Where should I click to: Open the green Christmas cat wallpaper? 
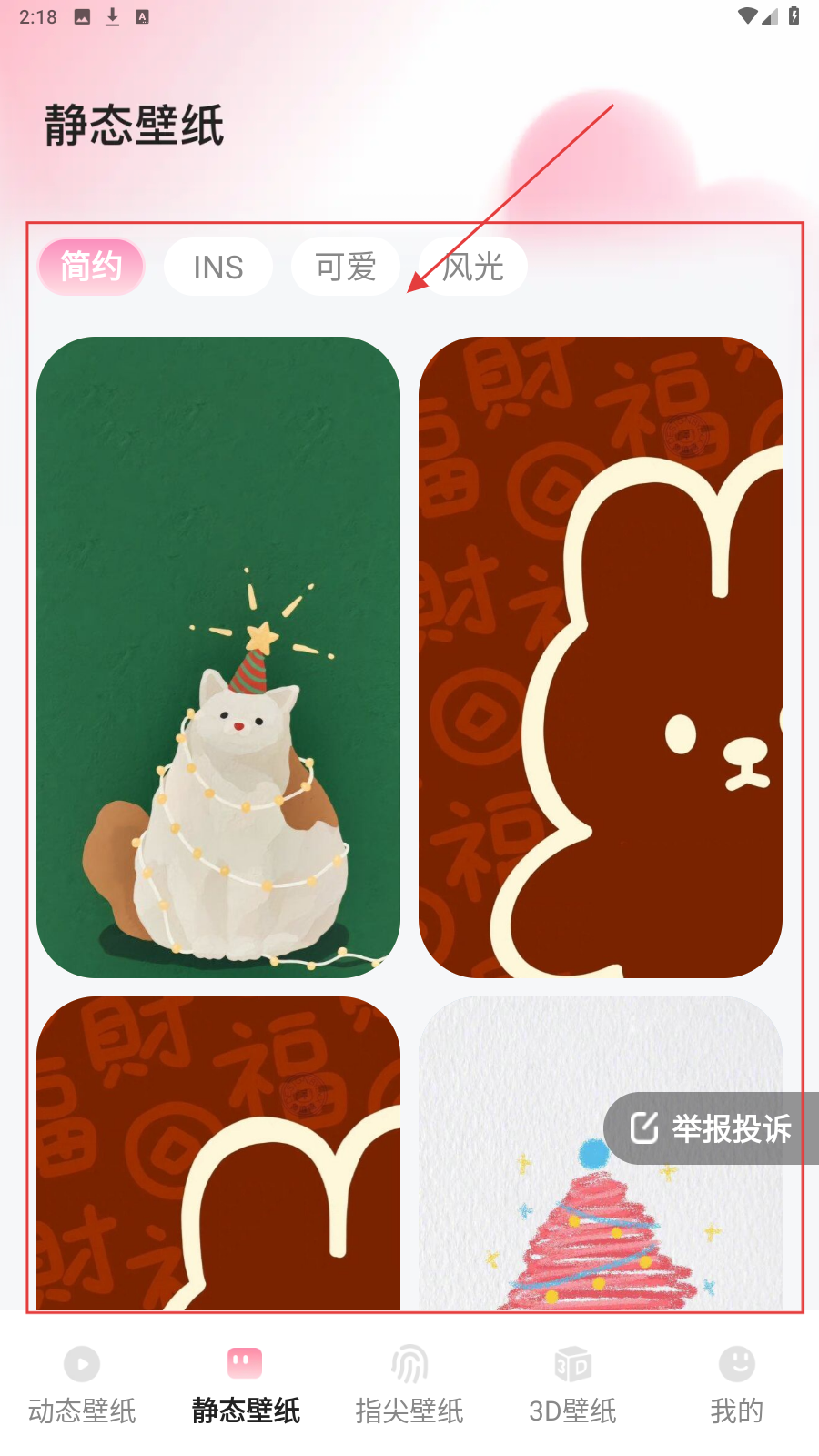(x=218, y=657)
